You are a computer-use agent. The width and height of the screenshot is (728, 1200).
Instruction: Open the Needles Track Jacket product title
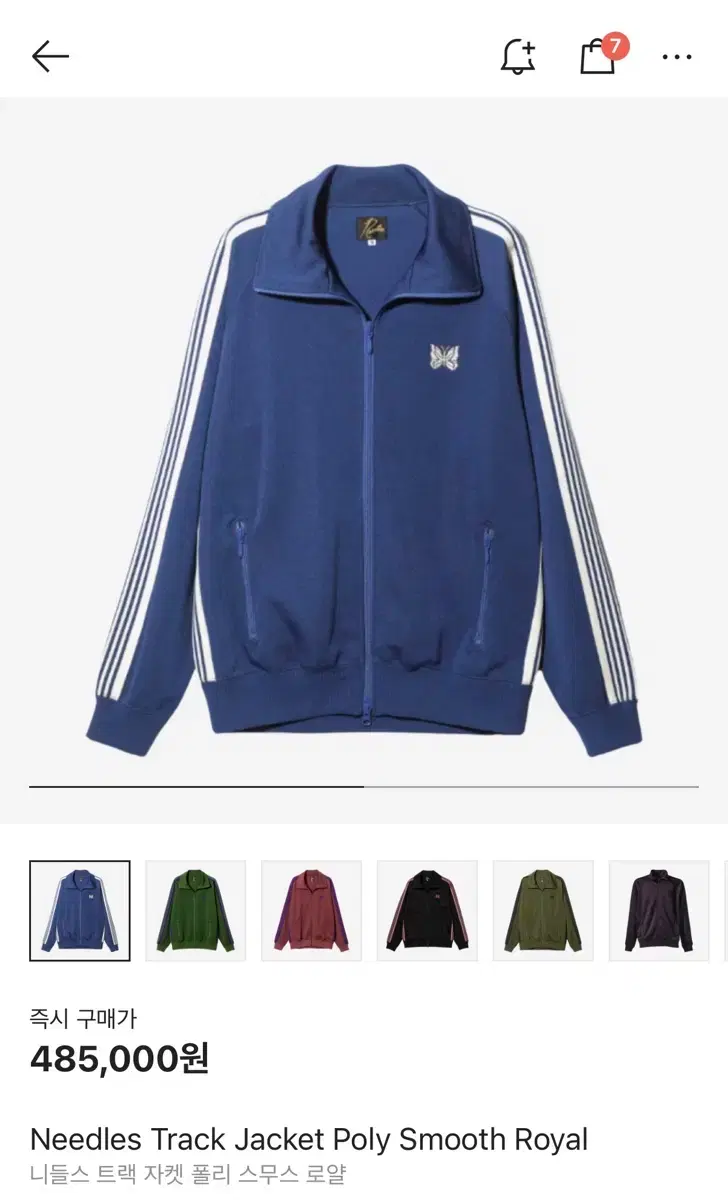pyautogui.click(x=308, y=1139)
